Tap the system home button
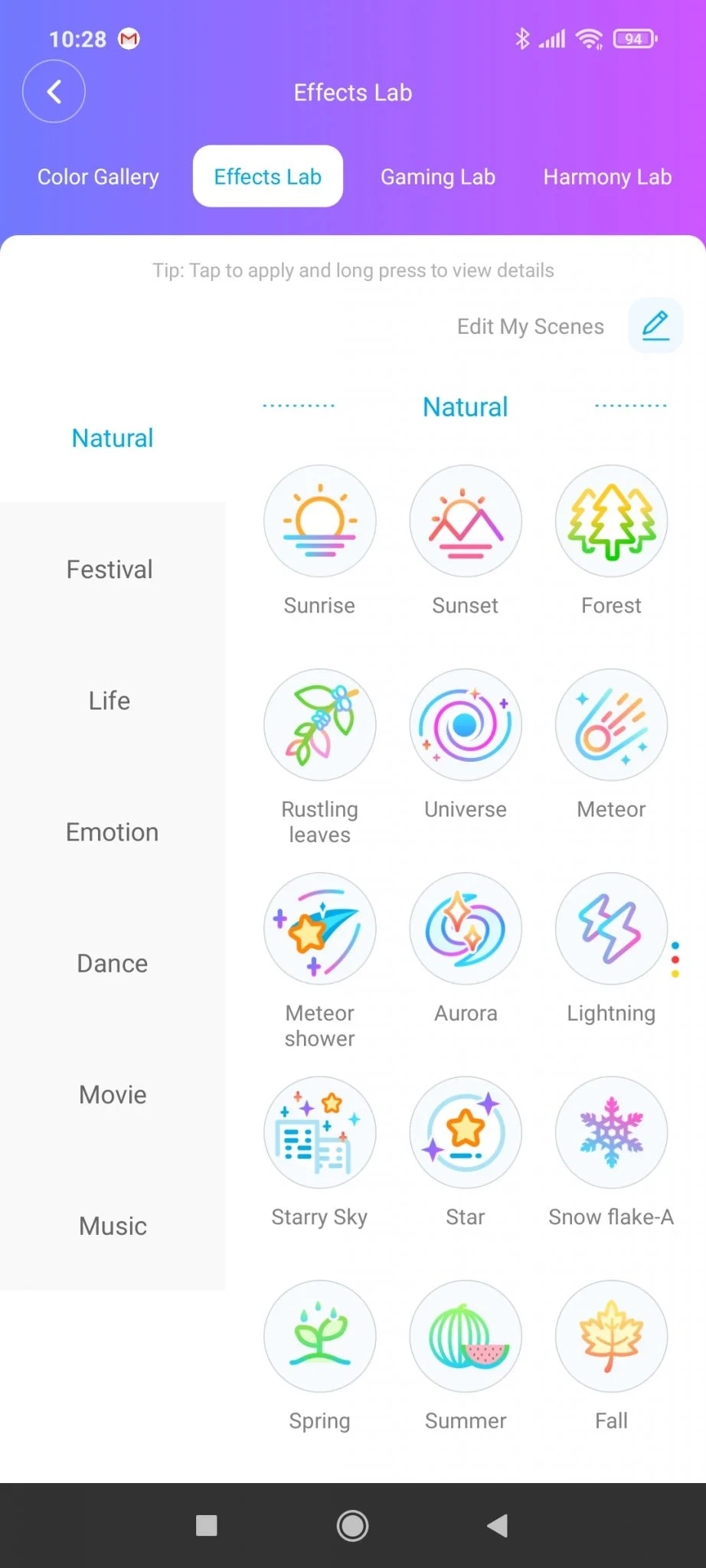The width and height of the screenshot is (706, 1568). point(352,1526)
